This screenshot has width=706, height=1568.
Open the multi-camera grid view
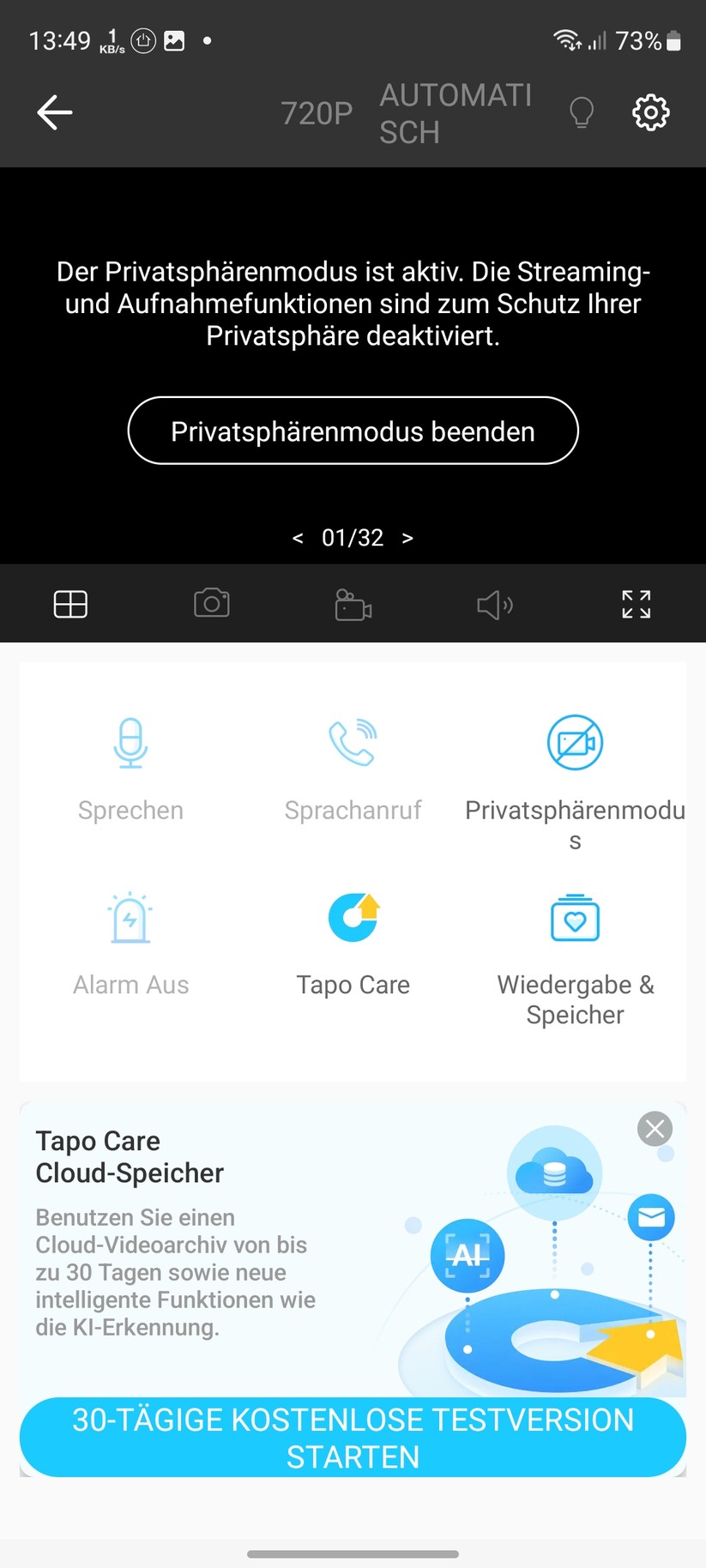[x=70, y=603]
